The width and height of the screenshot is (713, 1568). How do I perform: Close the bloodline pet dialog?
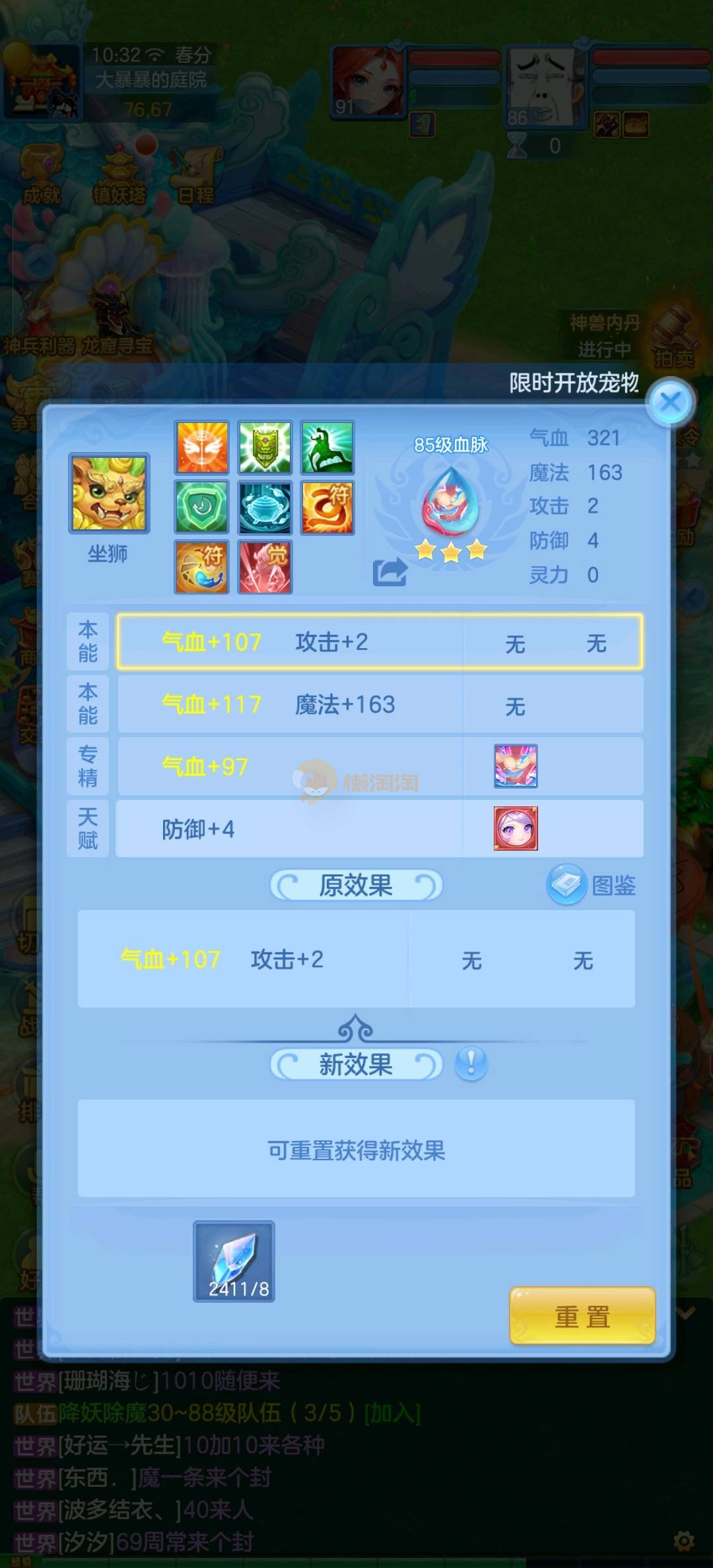click(670, 402)
